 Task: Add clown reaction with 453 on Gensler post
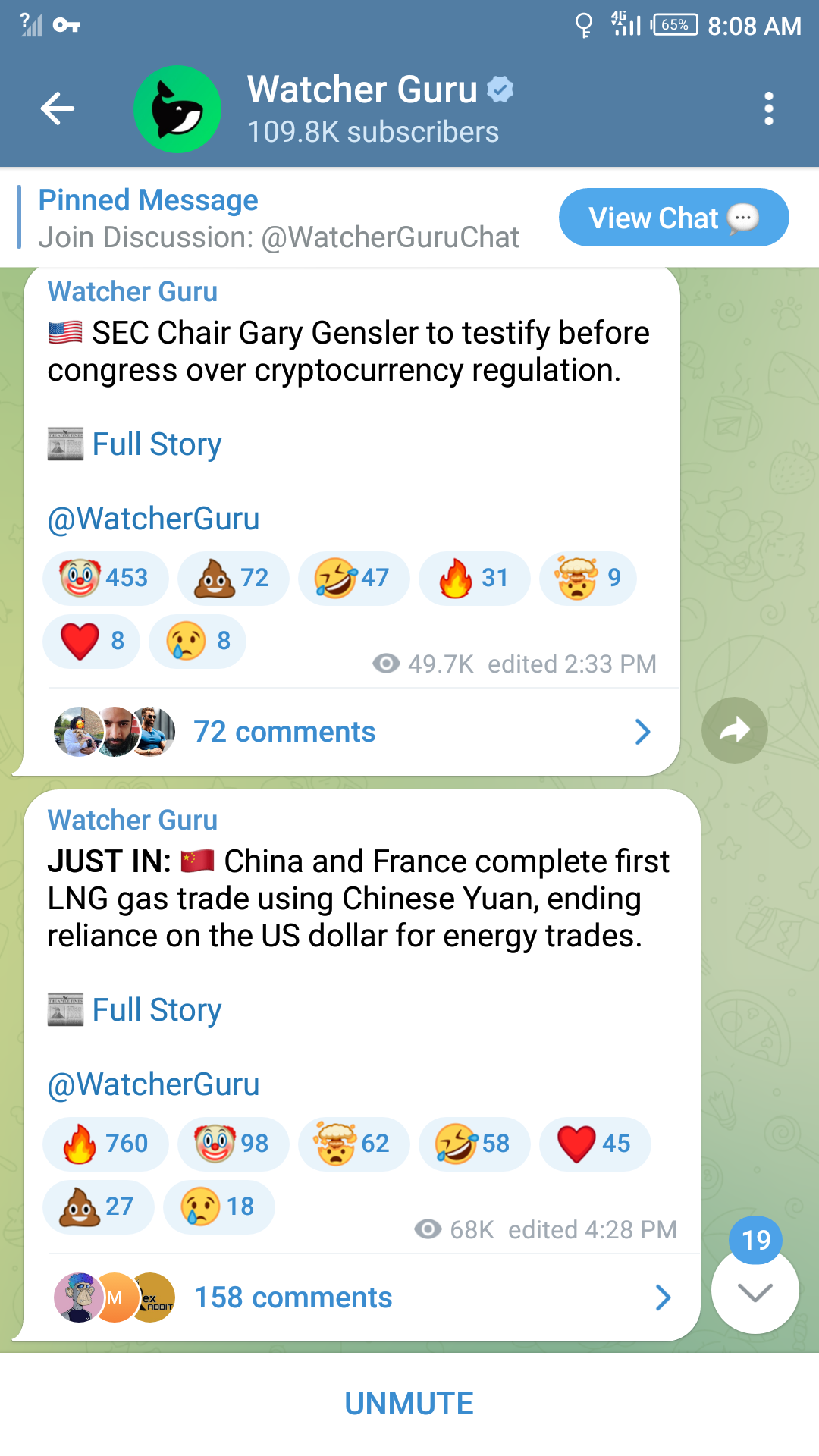(x=105, y=578)
